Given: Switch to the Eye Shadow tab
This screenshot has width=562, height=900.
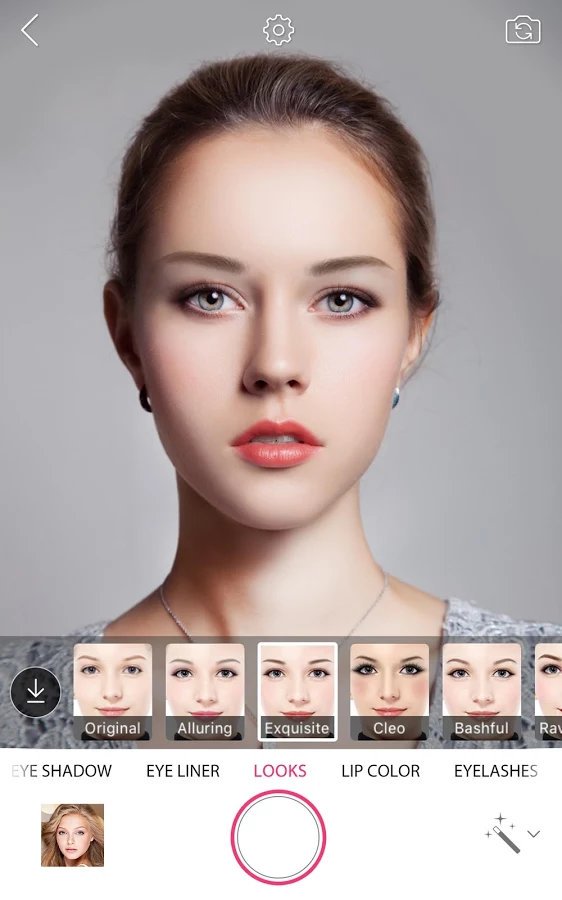Looking at the screenshot, I should (61, 771).
